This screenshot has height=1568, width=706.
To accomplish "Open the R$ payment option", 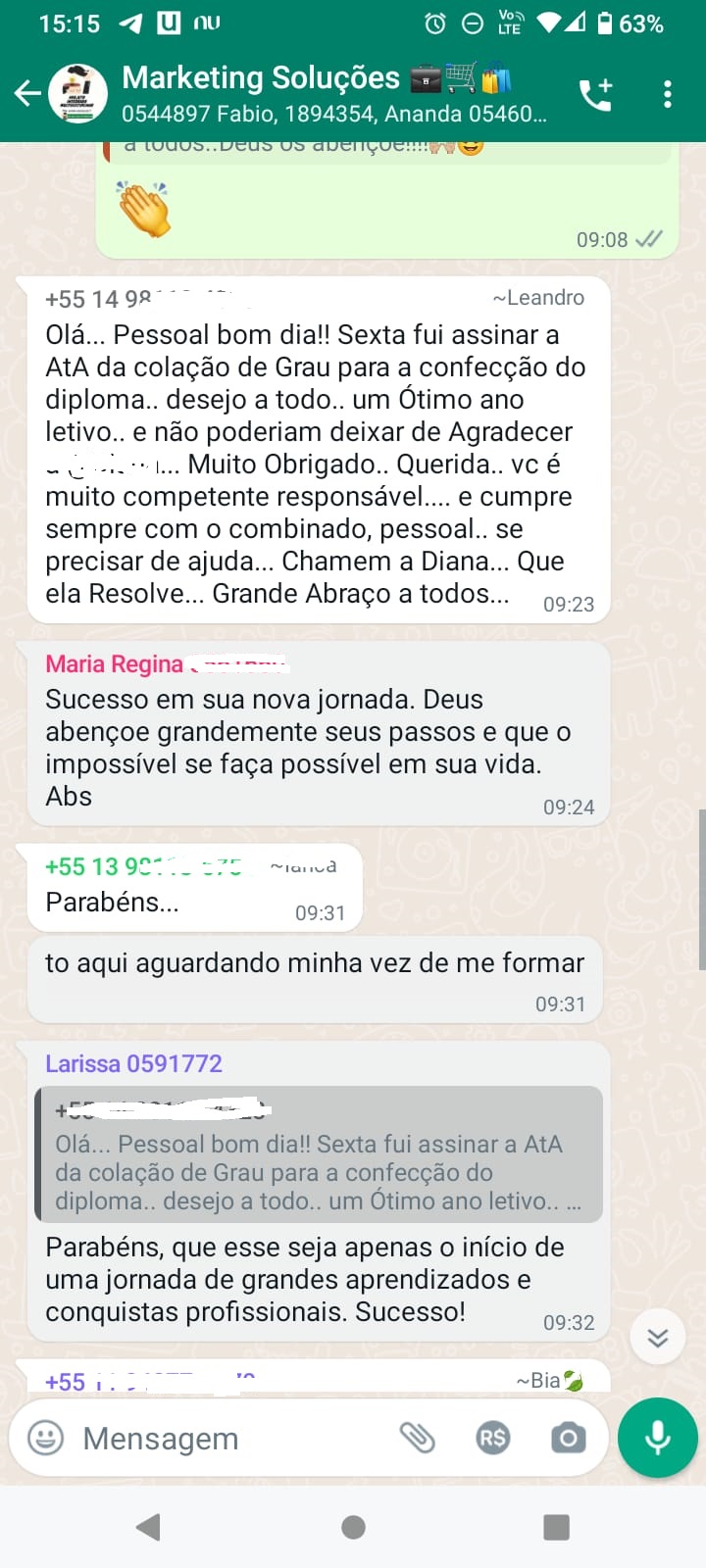I will point(492,1438).
